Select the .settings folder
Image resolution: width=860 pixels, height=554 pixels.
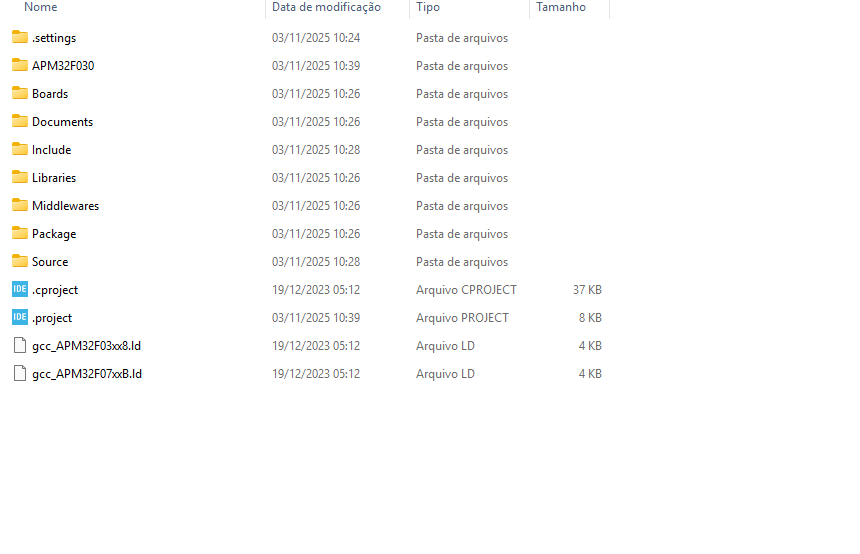coord(54,38)
